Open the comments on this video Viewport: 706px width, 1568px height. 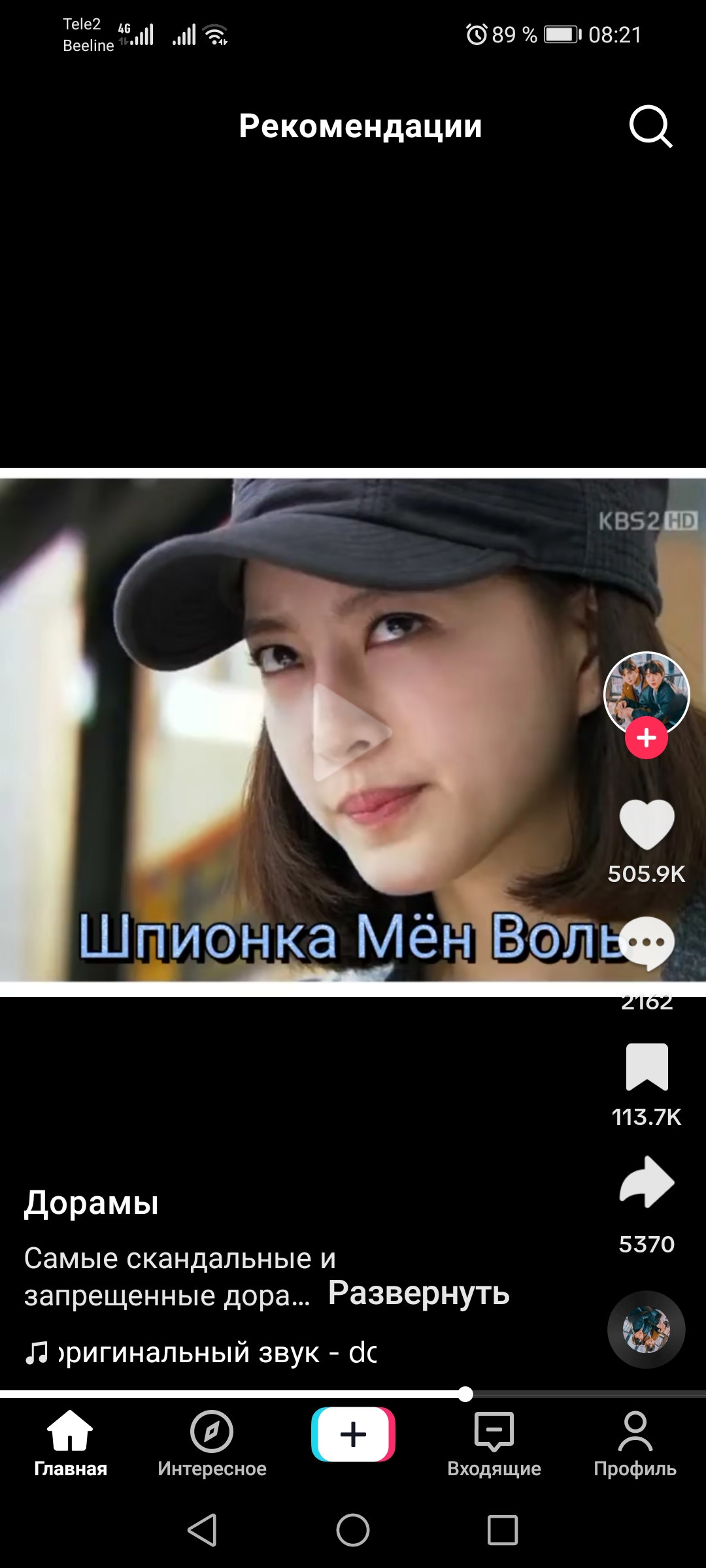[646, 944]
